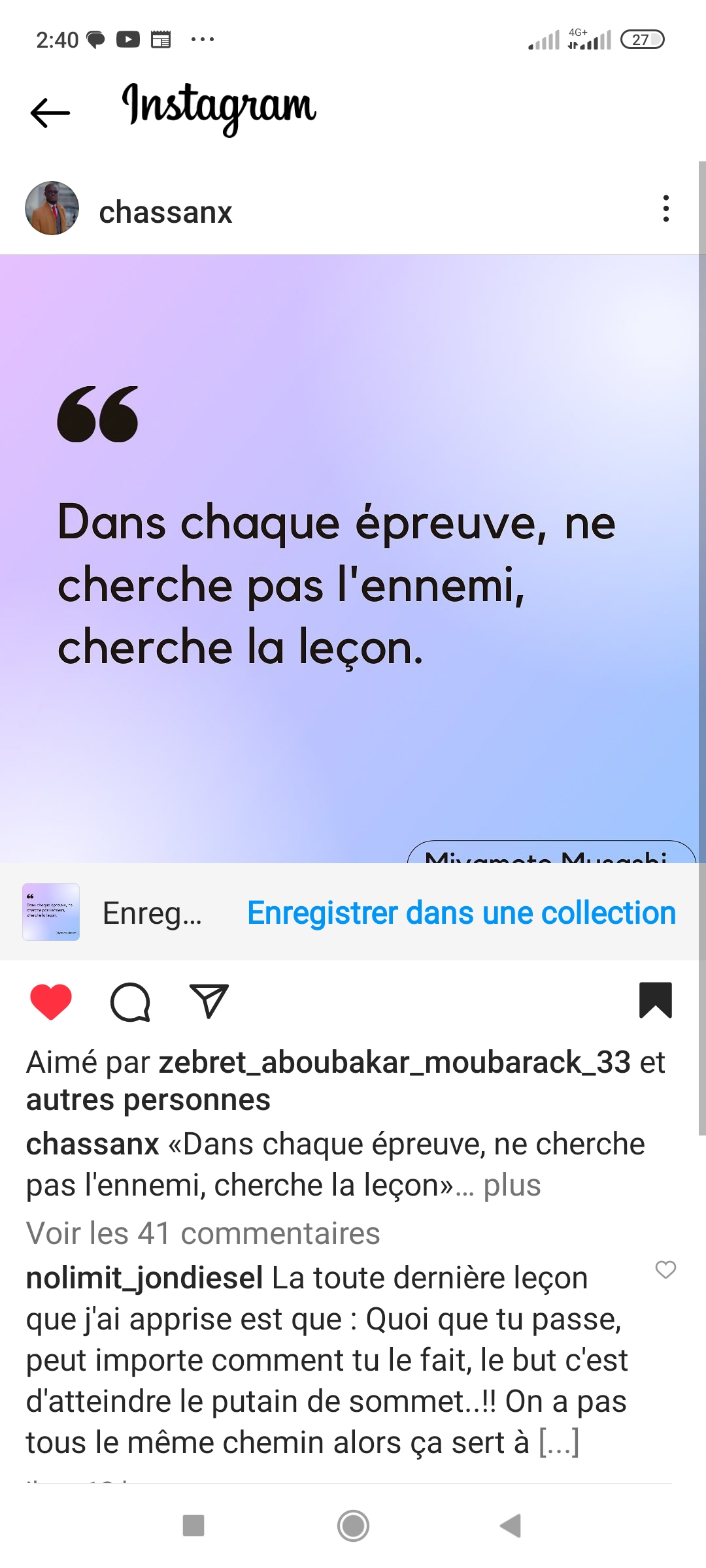Screen dimensions: 706x1568
Task: Open the comment bubble icon
Action: pos(130,1002)
